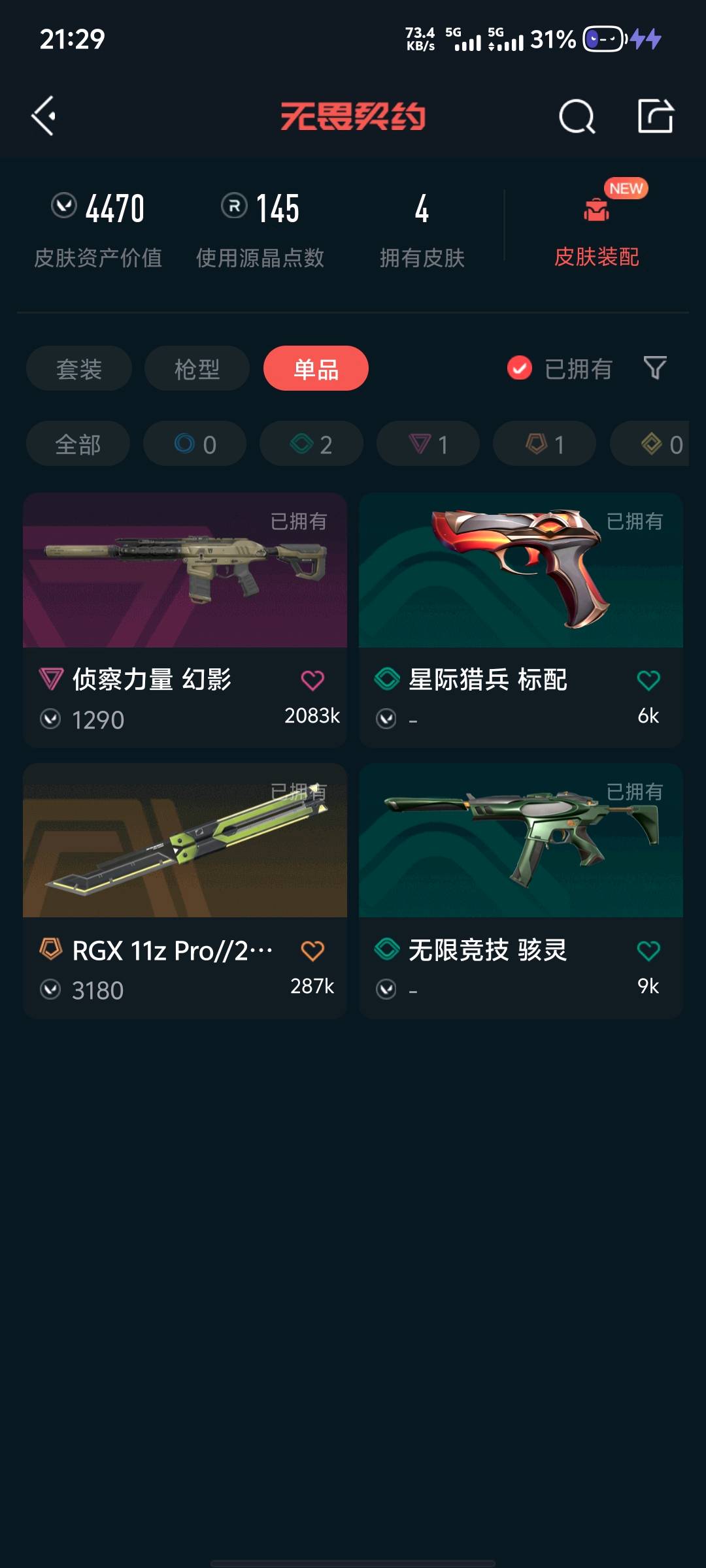Go back using the top-left arrow

[x=44, y=116]
